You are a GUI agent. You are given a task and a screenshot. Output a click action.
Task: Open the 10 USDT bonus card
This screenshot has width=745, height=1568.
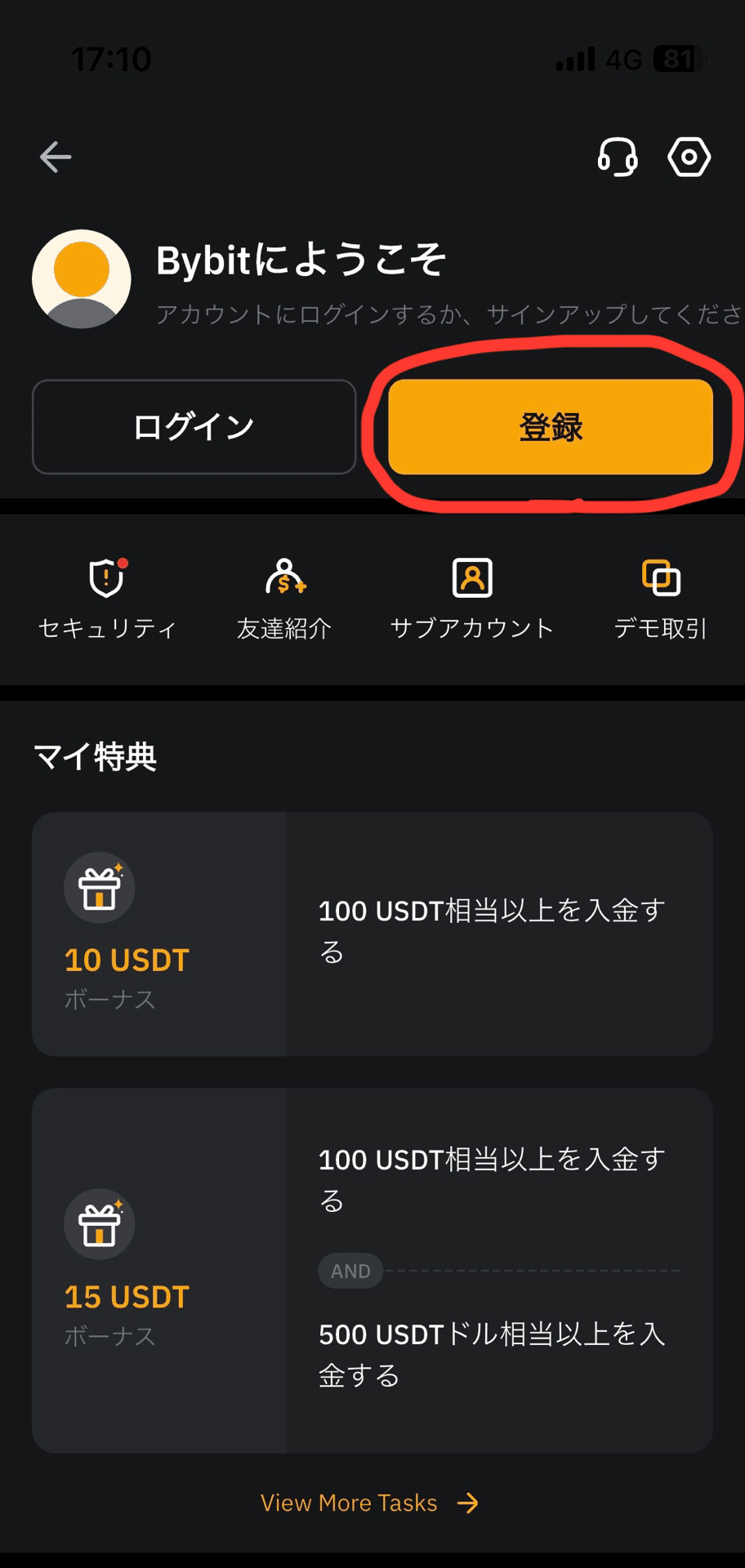pyautogui.click(x=372, y=933)
